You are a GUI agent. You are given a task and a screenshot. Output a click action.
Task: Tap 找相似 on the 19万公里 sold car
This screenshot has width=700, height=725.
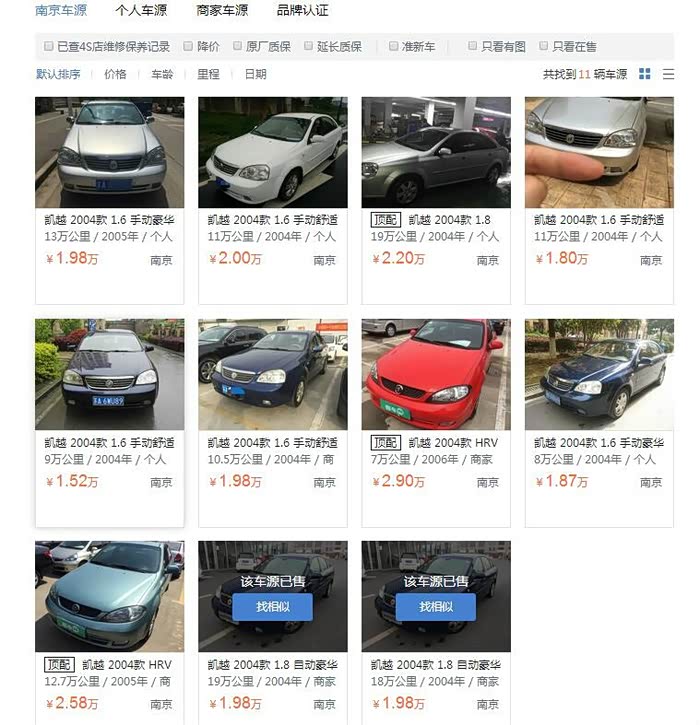click(272, 607)
